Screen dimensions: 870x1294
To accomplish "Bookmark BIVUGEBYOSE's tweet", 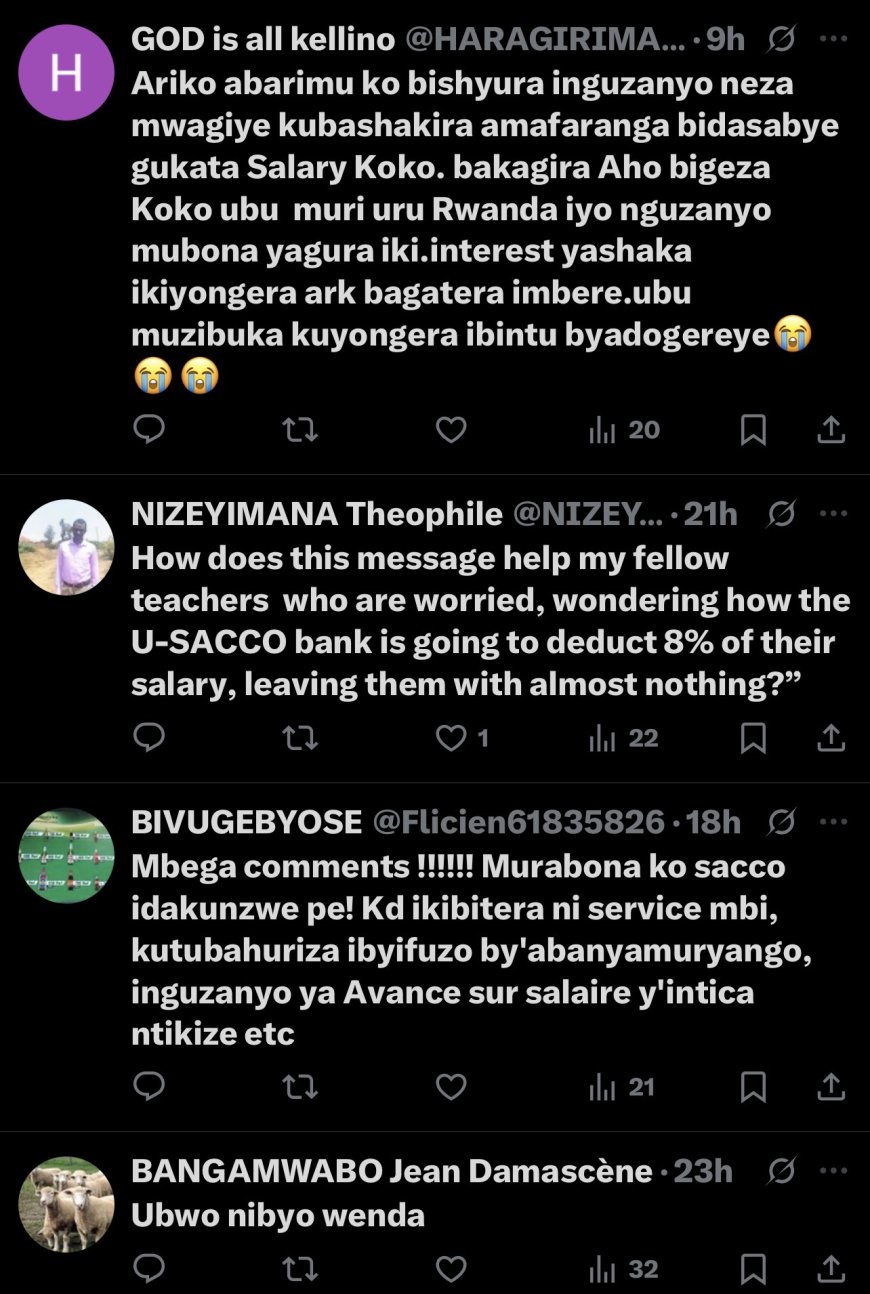I will tap(753, 1086).
